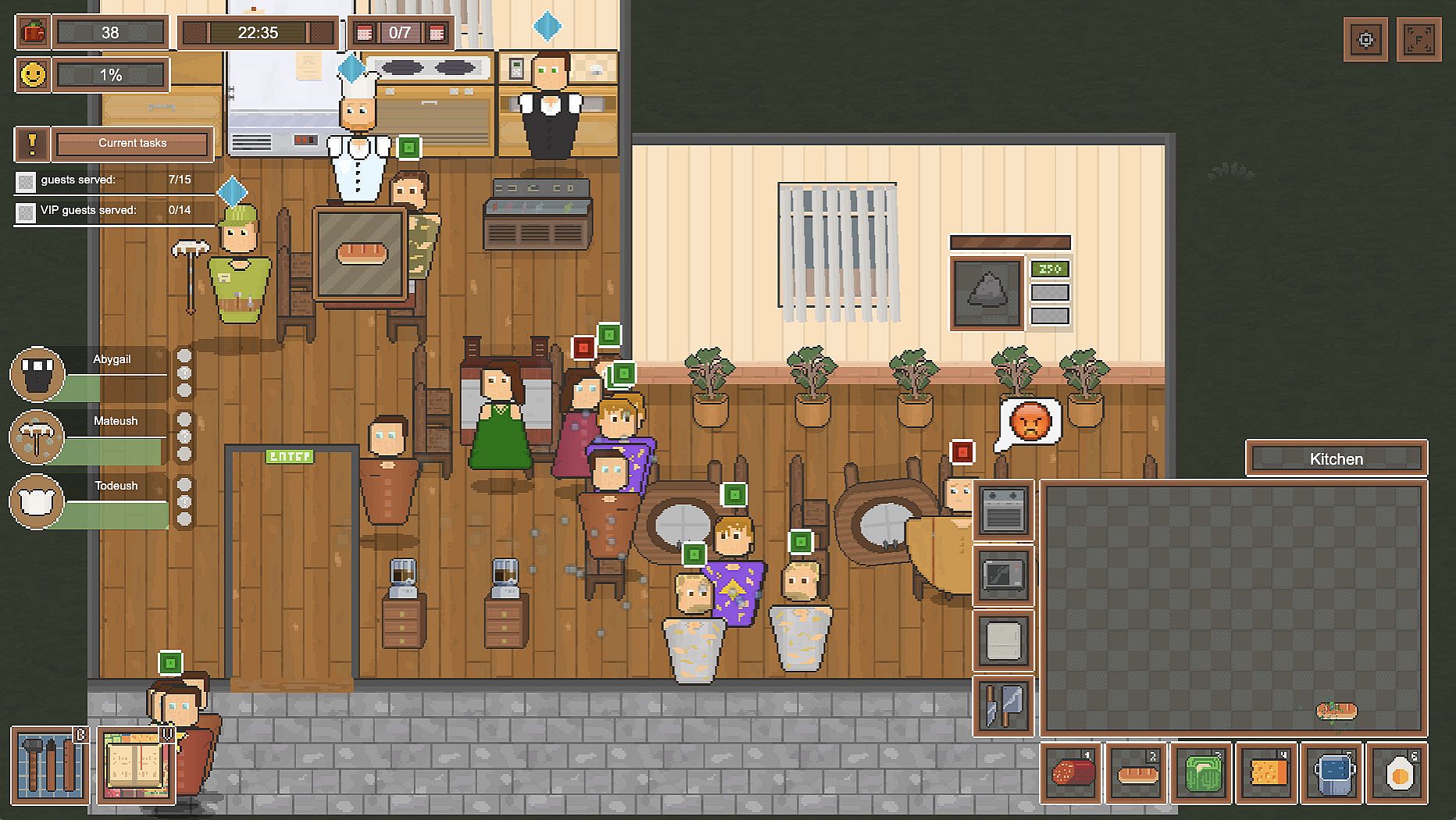
Task: Center the camera view
Action: tap(1365, 39)
